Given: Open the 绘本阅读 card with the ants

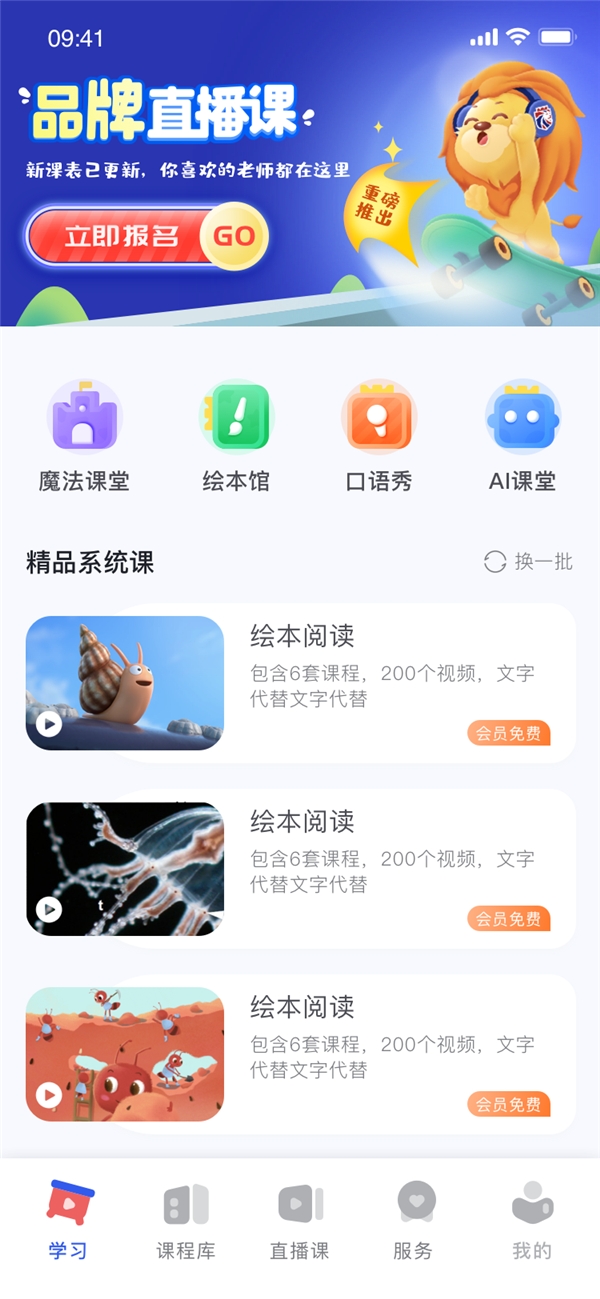Looking at the screenshot, I should [x=400, y=1054].
